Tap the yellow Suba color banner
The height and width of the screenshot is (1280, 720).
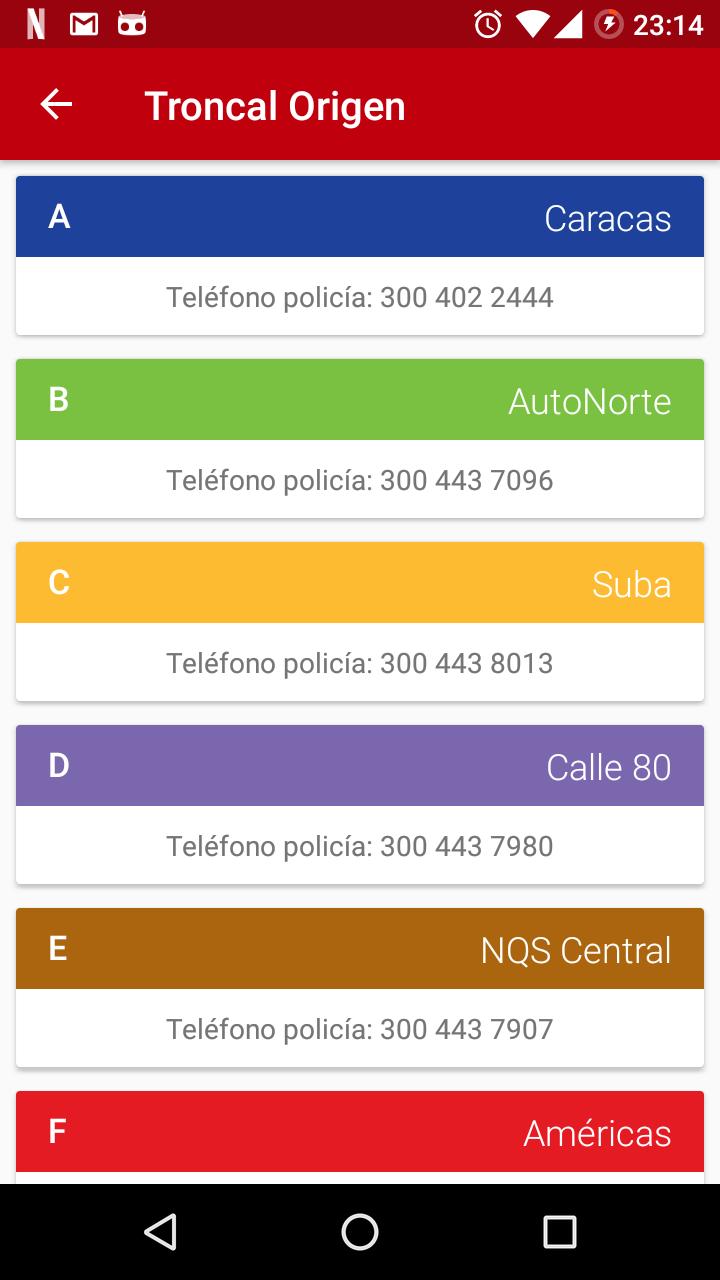tap(360, 583)
